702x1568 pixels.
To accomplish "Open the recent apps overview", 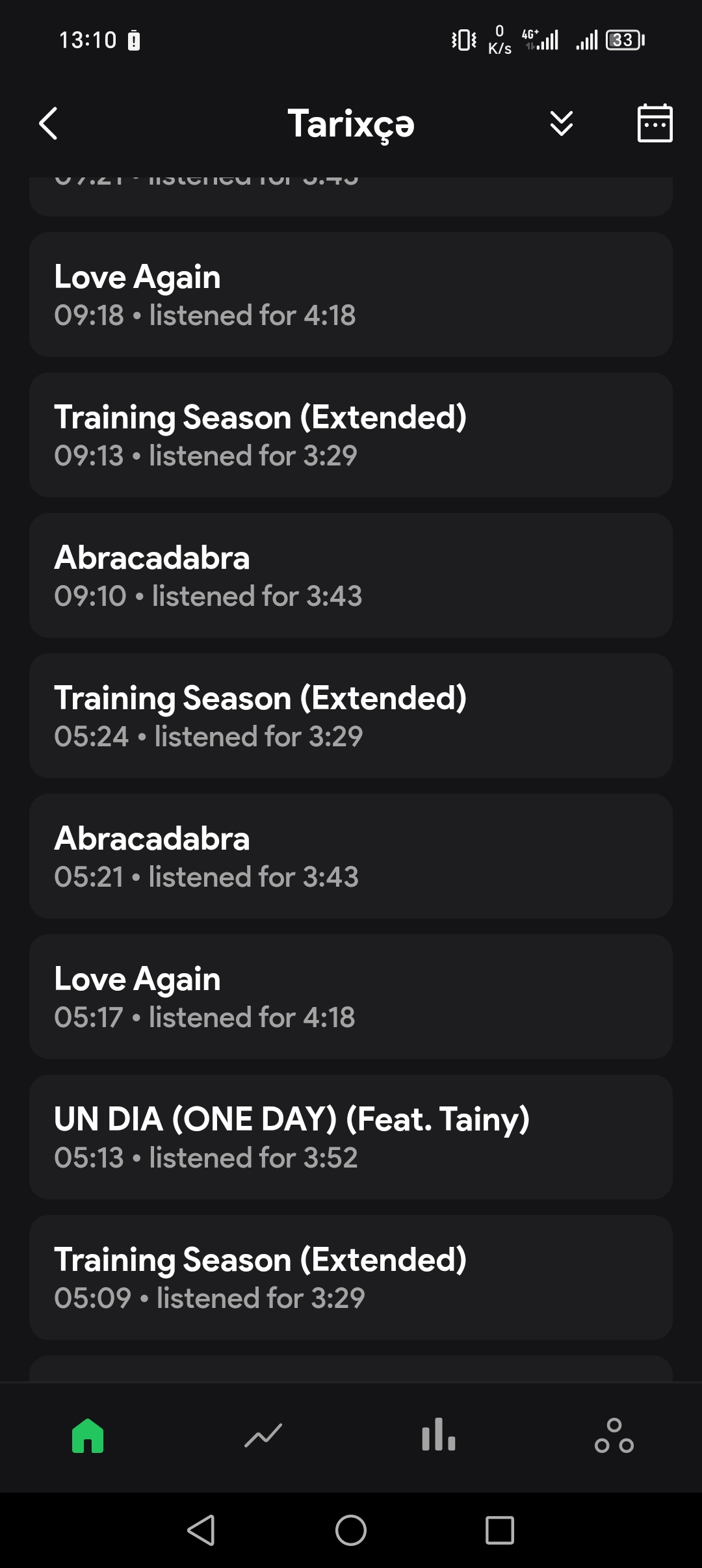I will pos(500,1530).
